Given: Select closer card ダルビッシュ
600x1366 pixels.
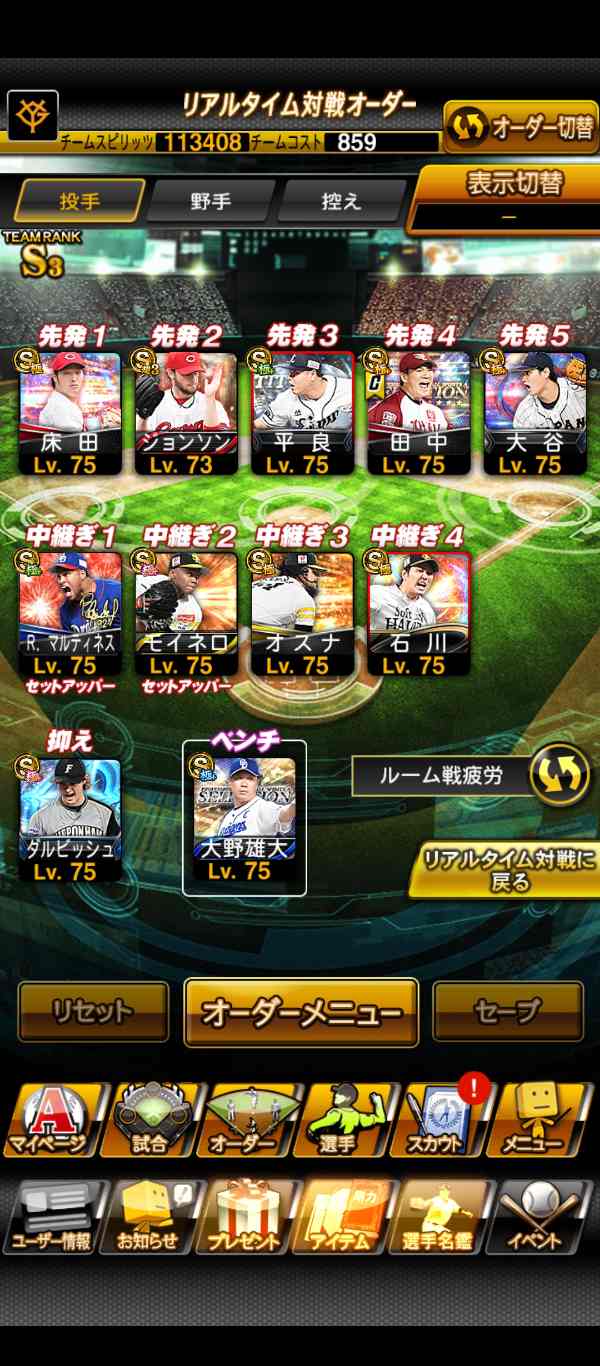Looking at the screenshot, I should pos(71,820).
